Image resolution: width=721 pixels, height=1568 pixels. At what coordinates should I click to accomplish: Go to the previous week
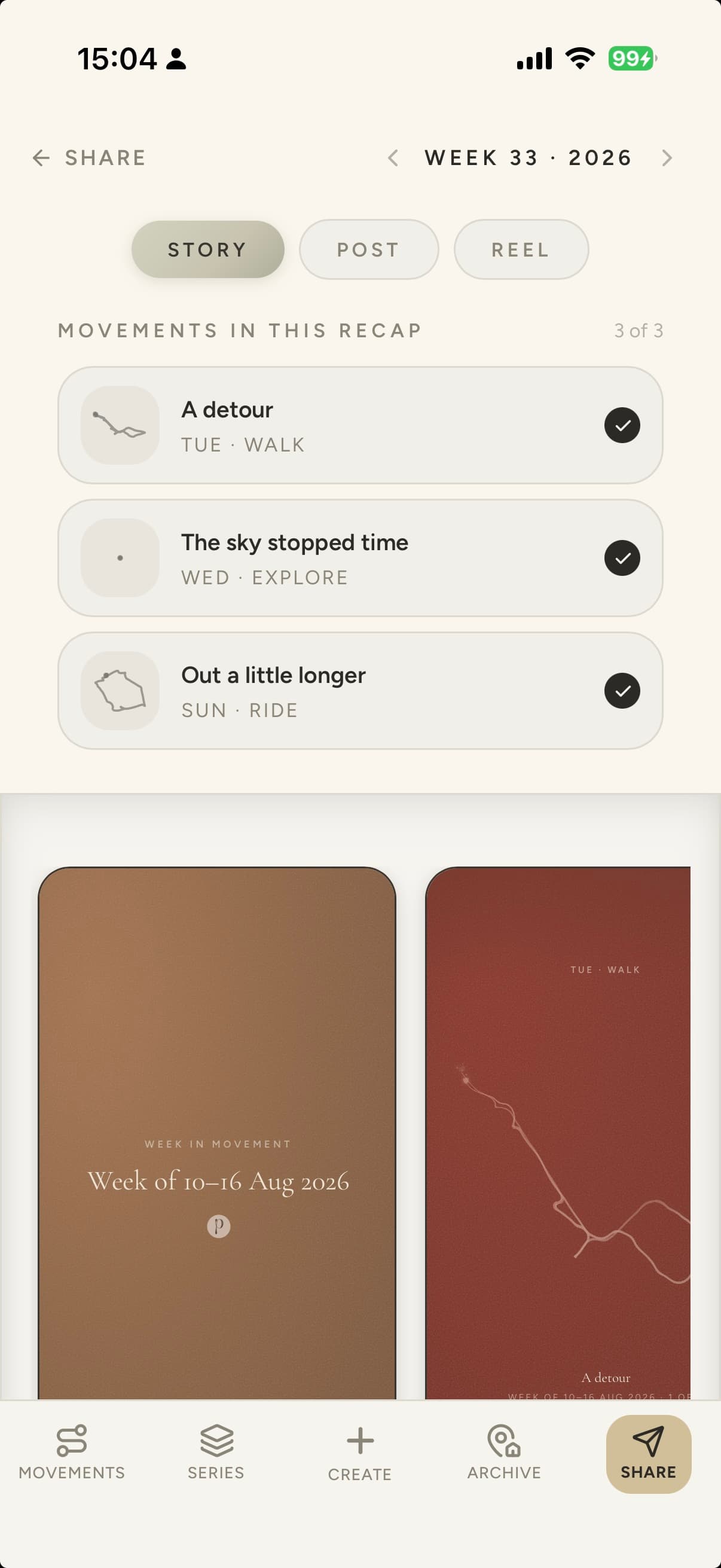[393, 158]
